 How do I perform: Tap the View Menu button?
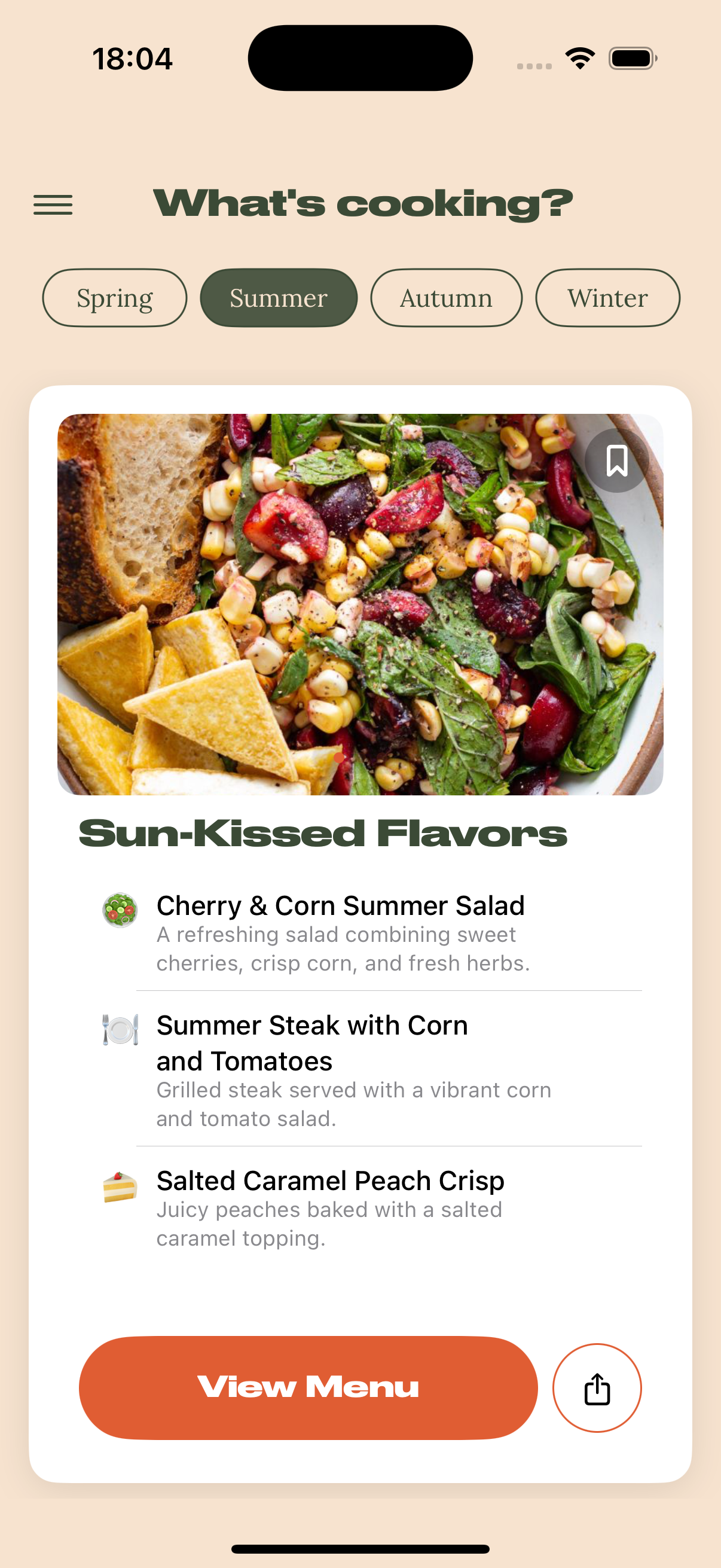click(x=308, y=1388)
